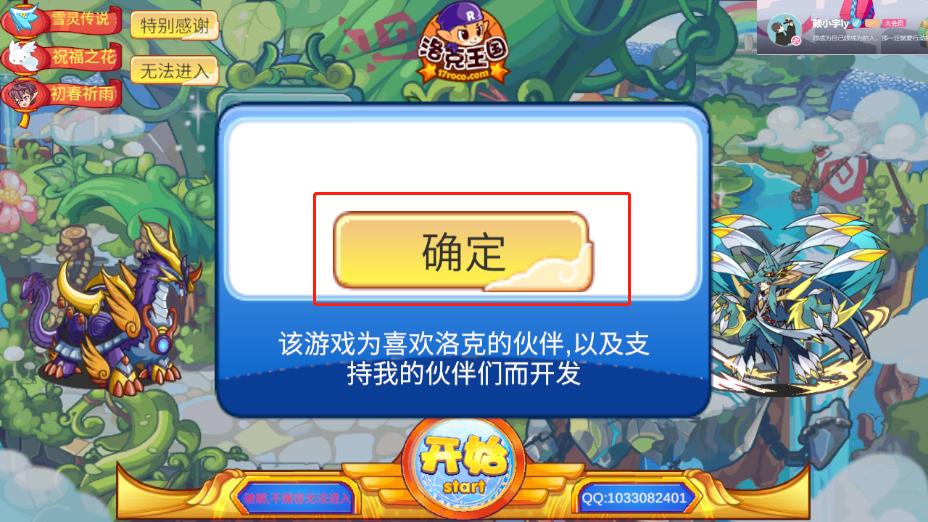Image resolution: width=928 pixels, height=522 pixels.
Task: Tap the 开始 start button
Action: (x=463, y=466)
